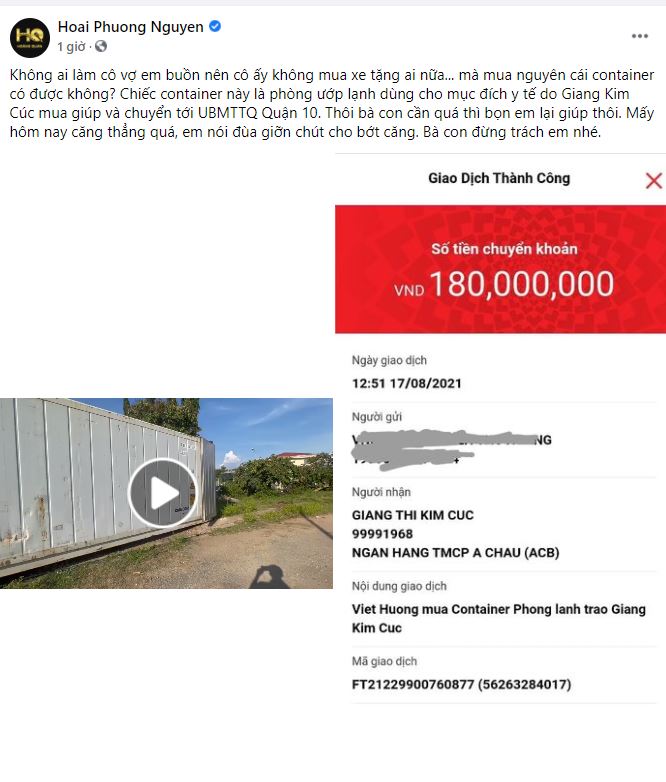
Task: Tap the HQ profile avatar
Action: pos(30,37)
